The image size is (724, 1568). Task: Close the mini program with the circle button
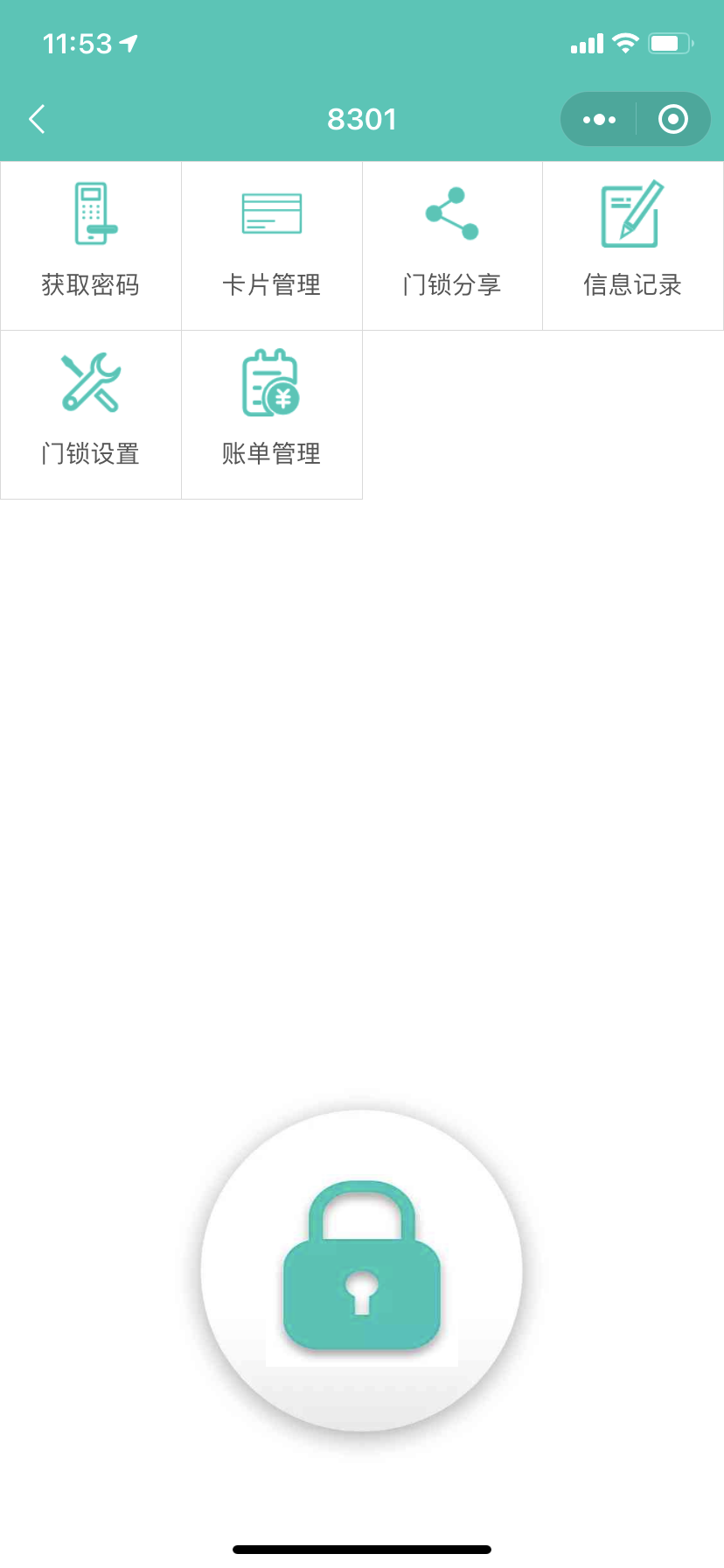pyautogui.click(x=672, y=119)
